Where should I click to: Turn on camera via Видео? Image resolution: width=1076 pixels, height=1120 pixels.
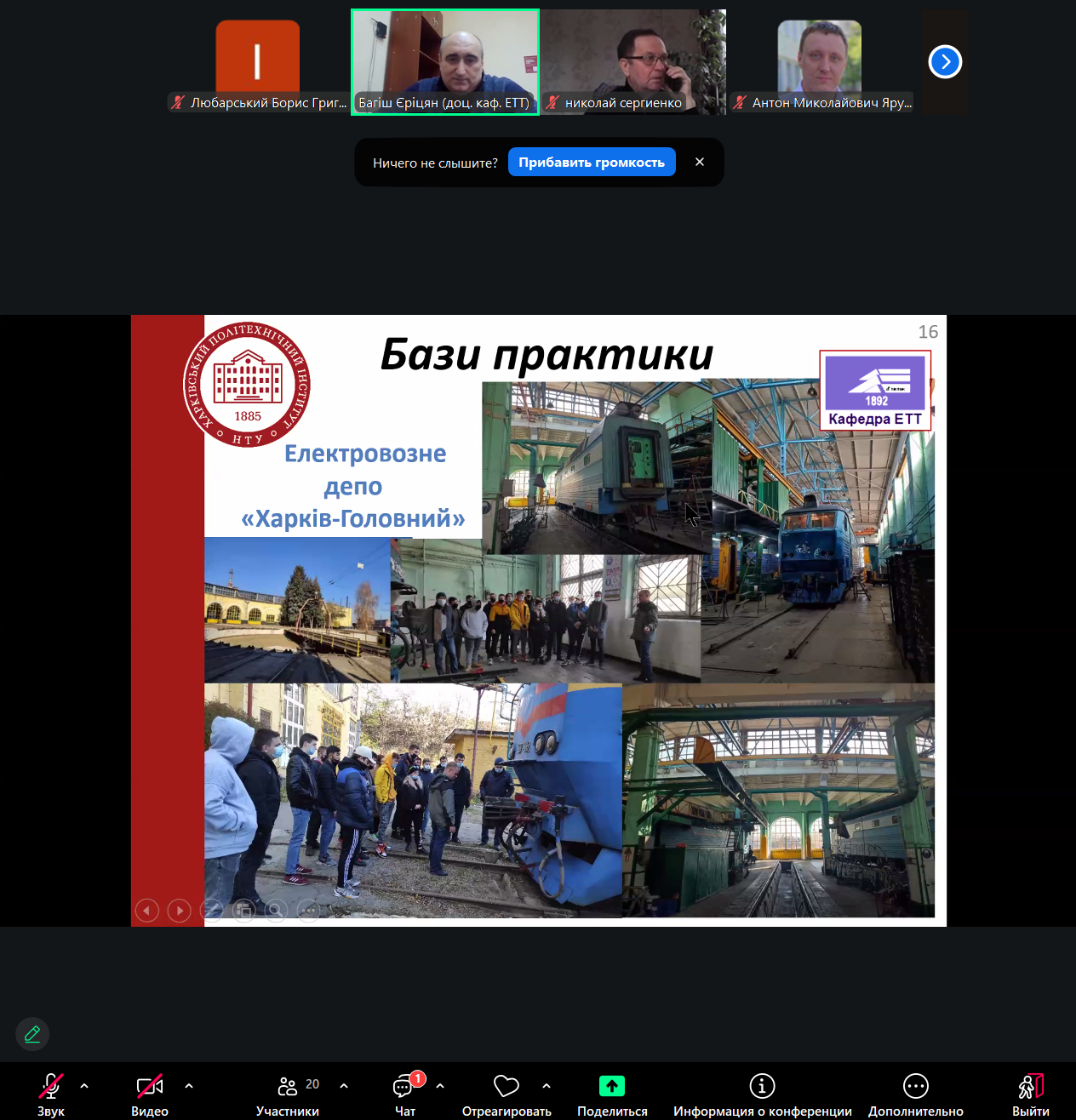[150, 1094]
